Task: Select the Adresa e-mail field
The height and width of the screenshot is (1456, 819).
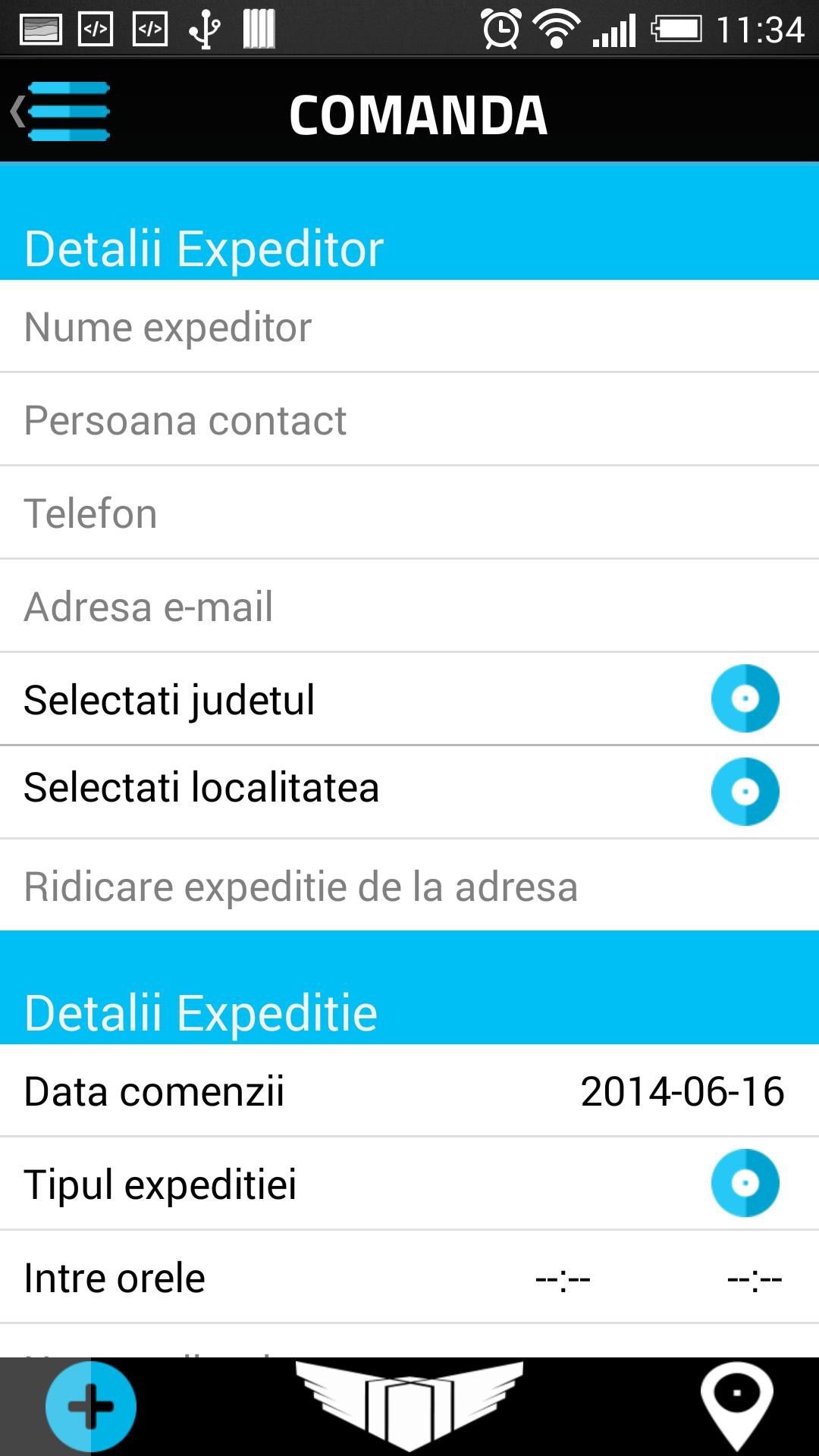Action: (409, 607)
